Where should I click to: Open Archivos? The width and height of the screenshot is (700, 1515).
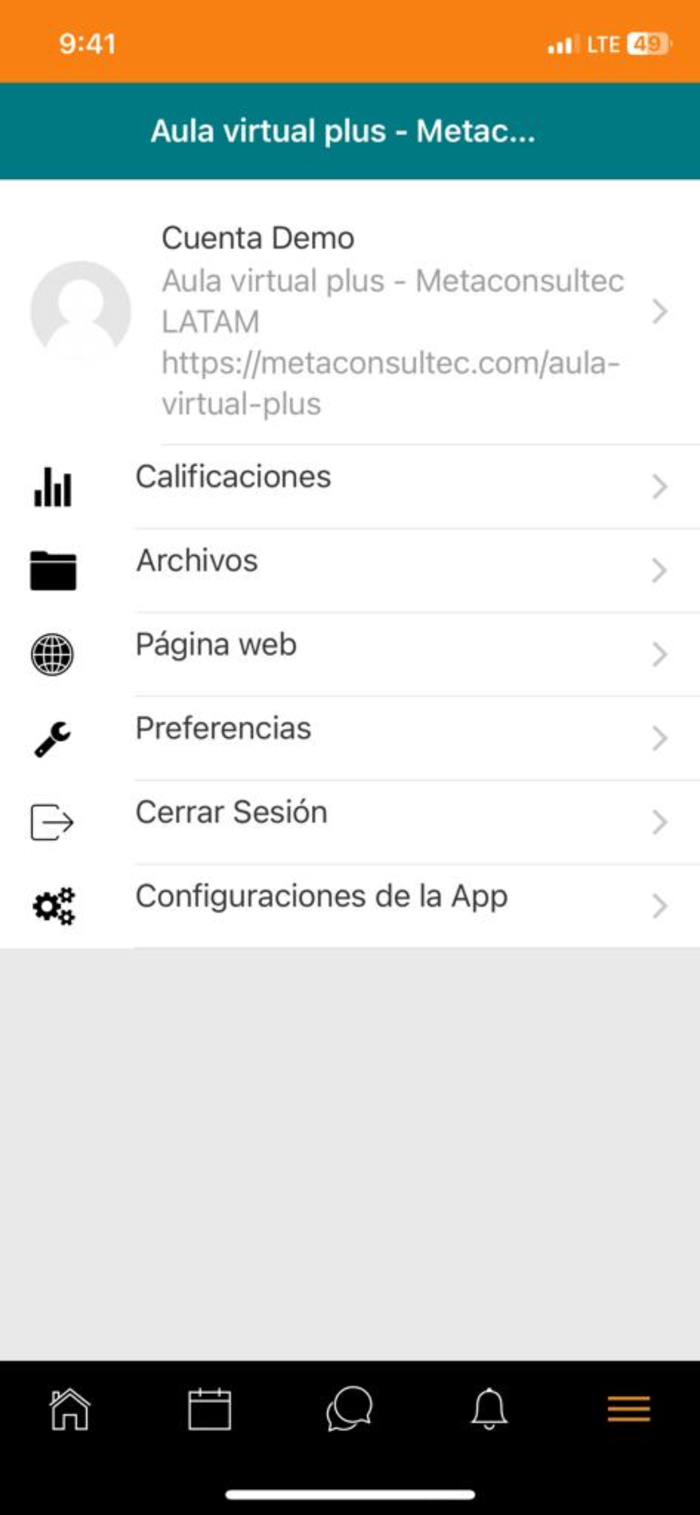[350, 571]
